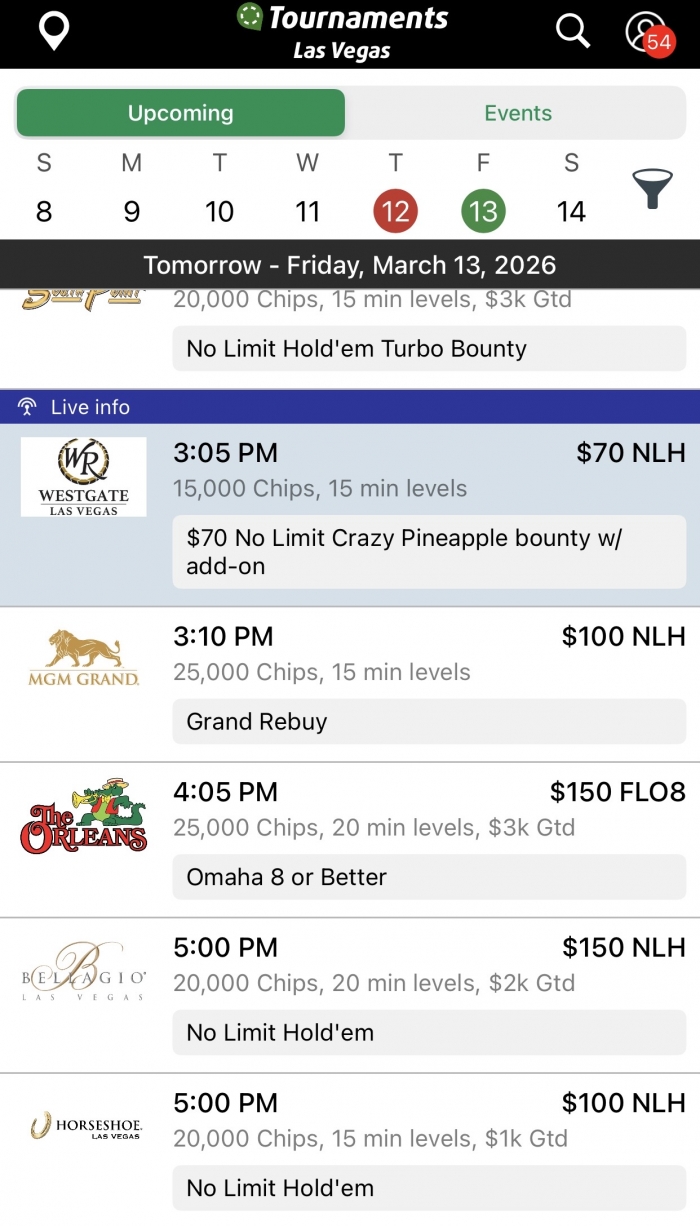Select Monday the 9th
The image size is (700, 1226).
[132, 211]
